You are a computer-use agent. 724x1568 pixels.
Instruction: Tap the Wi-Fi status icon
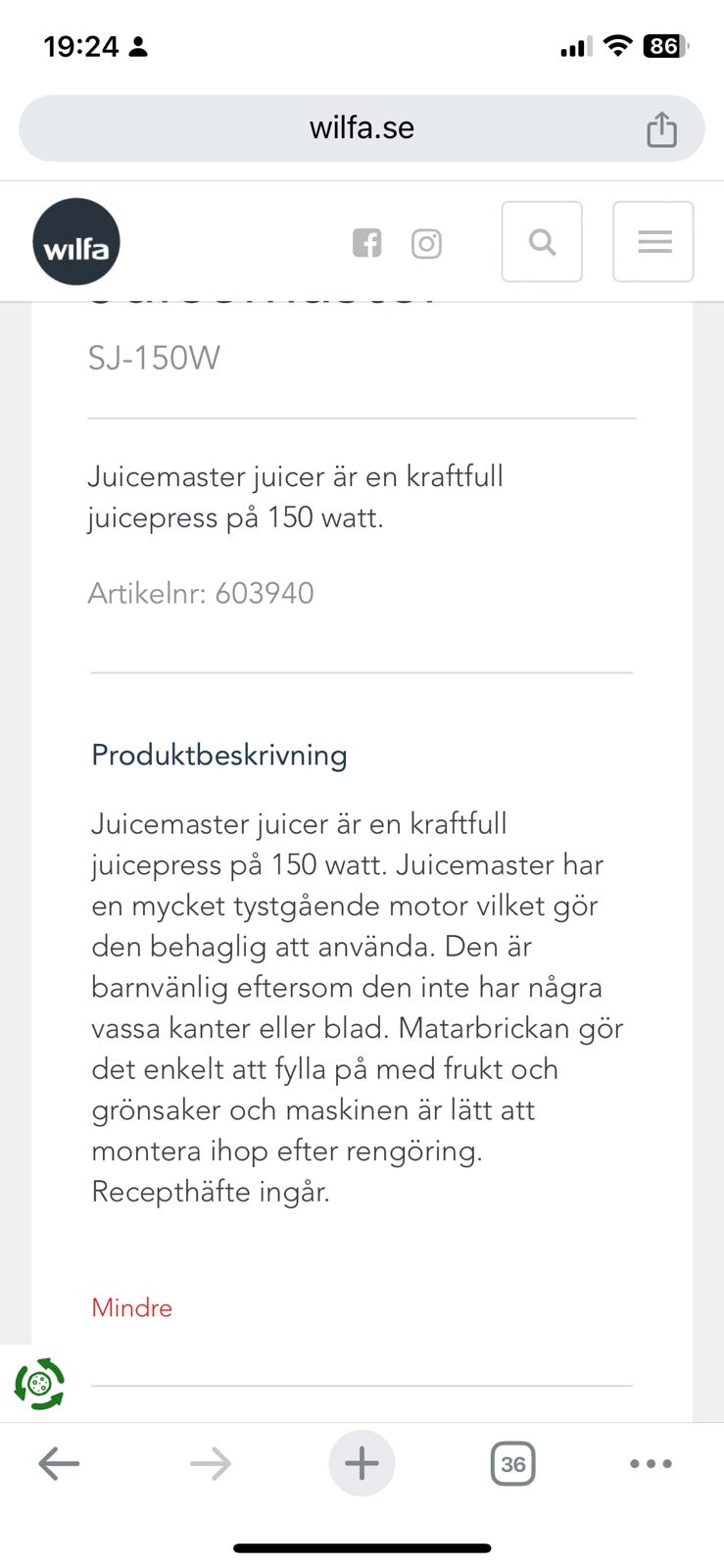point(617,45)
